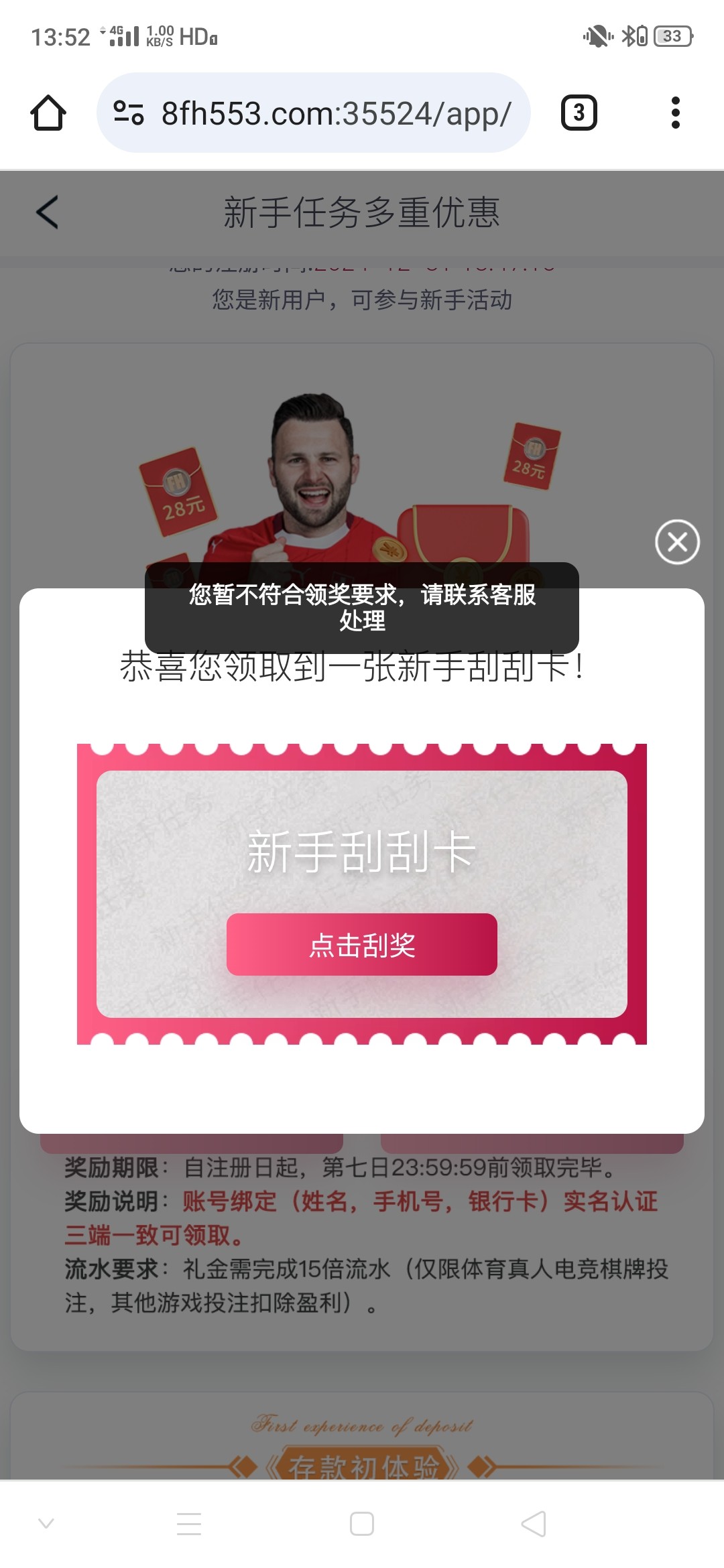
Task: Open the browser overflow menu
Action: pos(675,113)
